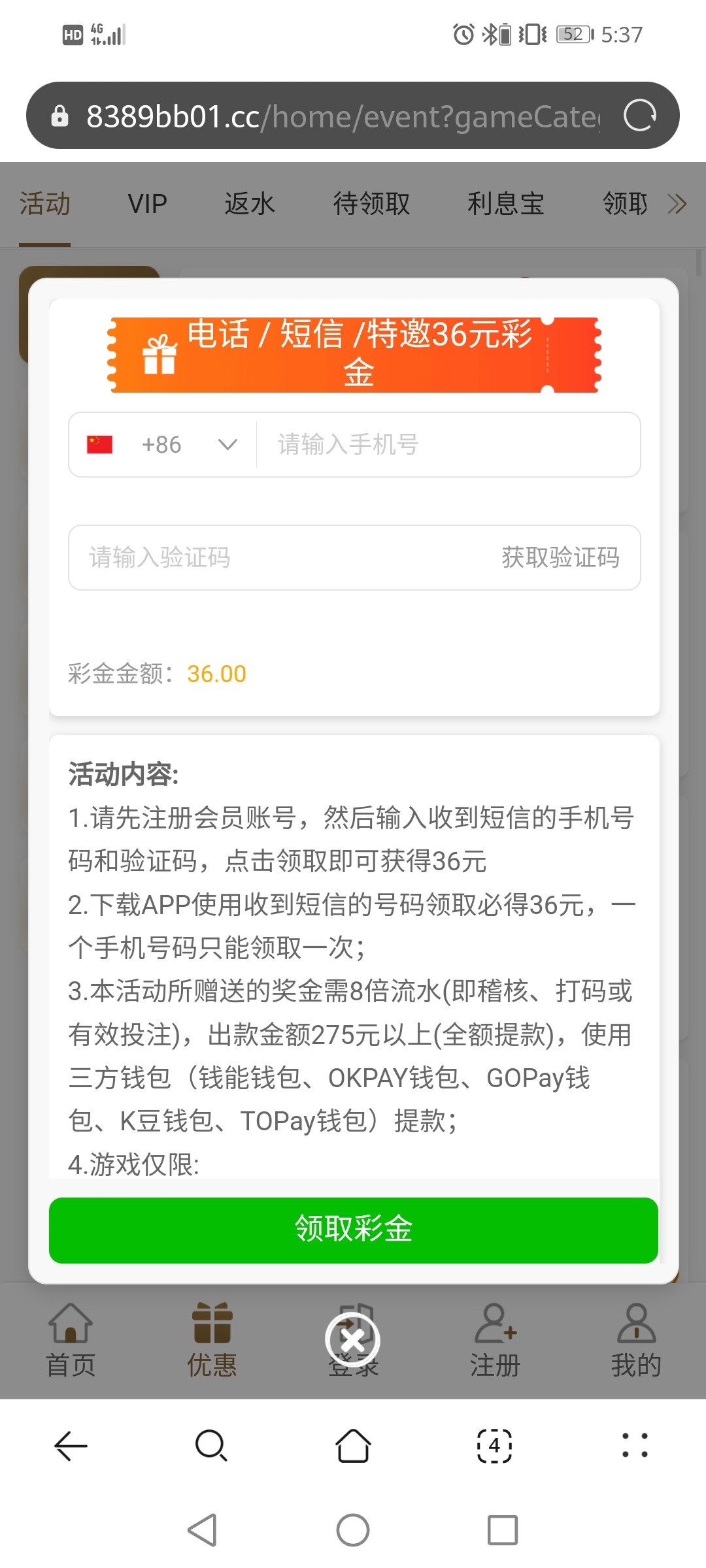Open the +86 country code dropdown
Viewport: 706px width, 1568px height.
click(x=163, y=445)
